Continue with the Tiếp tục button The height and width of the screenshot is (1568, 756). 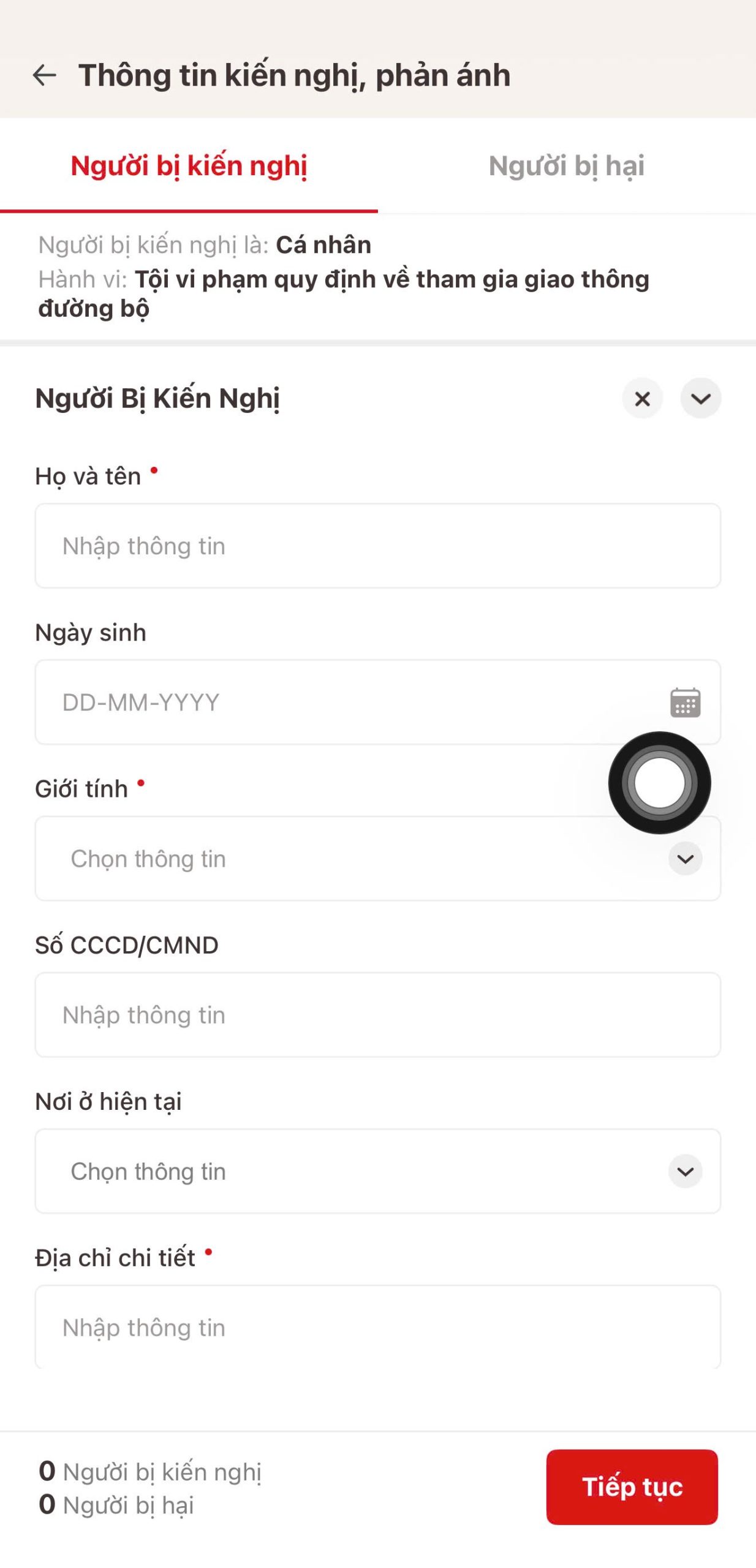pyautogui.click(x=632, y=1487)
